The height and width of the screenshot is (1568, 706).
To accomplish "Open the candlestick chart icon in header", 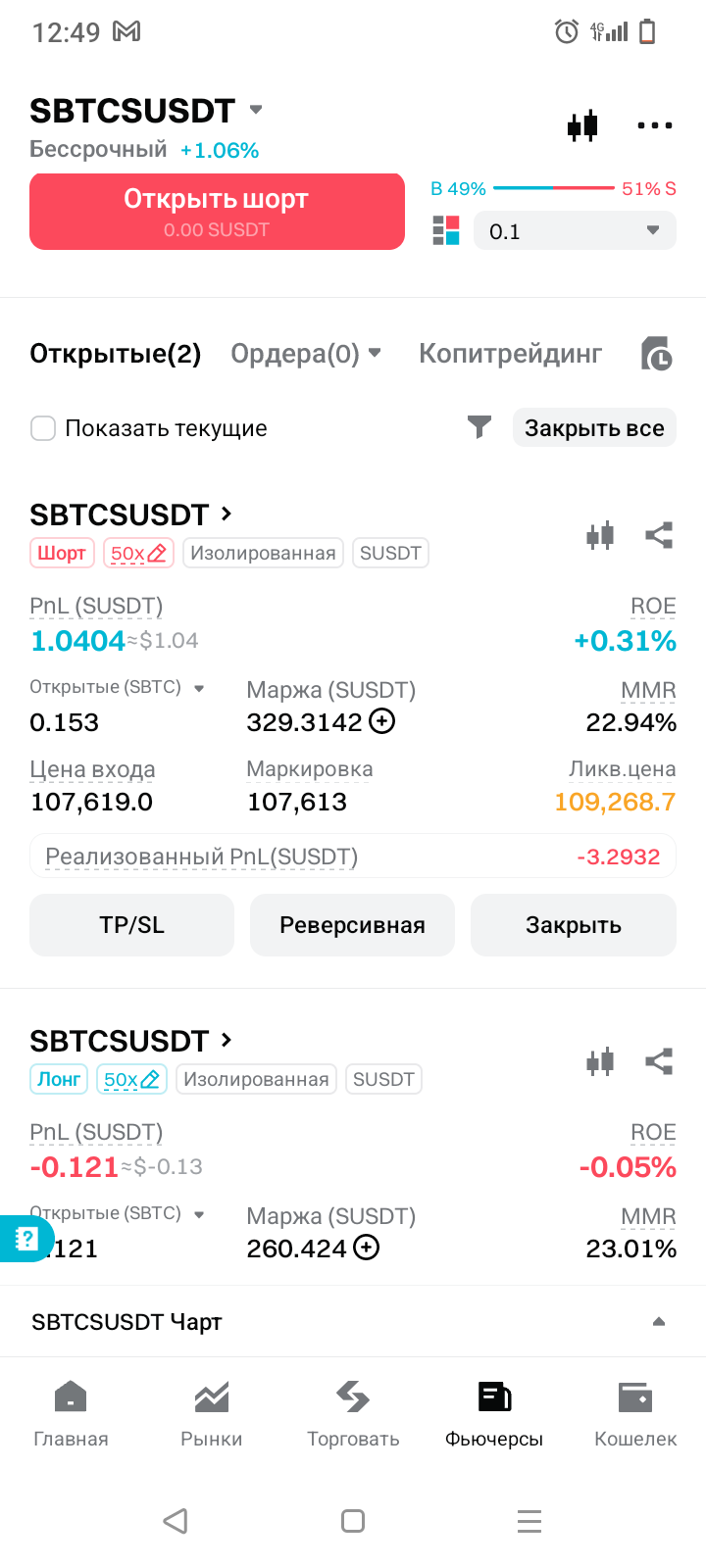I will [x=582, y=125].
